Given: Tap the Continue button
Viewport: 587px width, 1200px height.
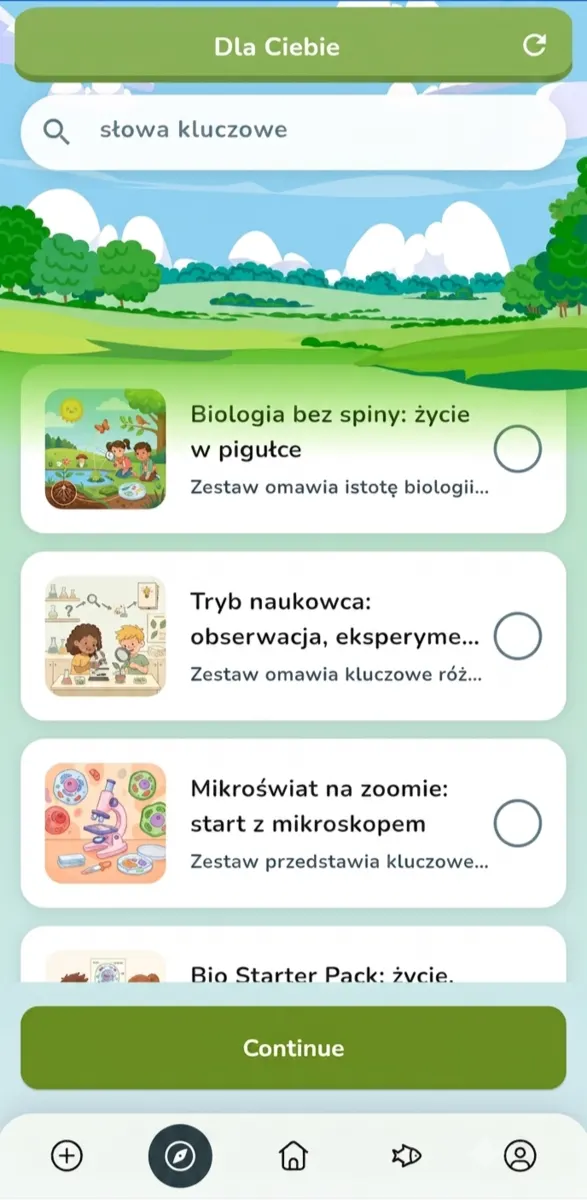Looking at the screenshot, I should tap(293, 1048).
